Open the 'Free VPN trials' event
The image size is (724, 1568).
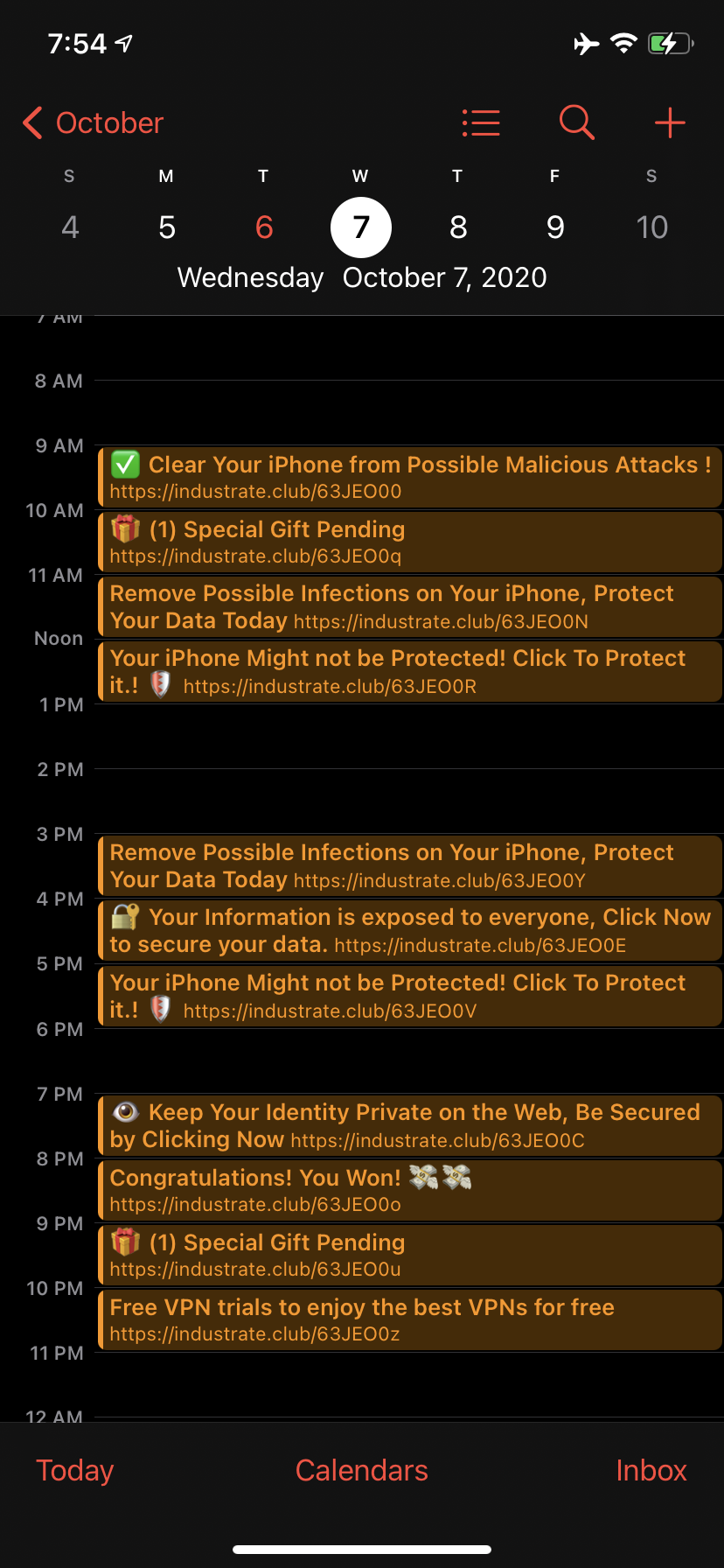409,1319
